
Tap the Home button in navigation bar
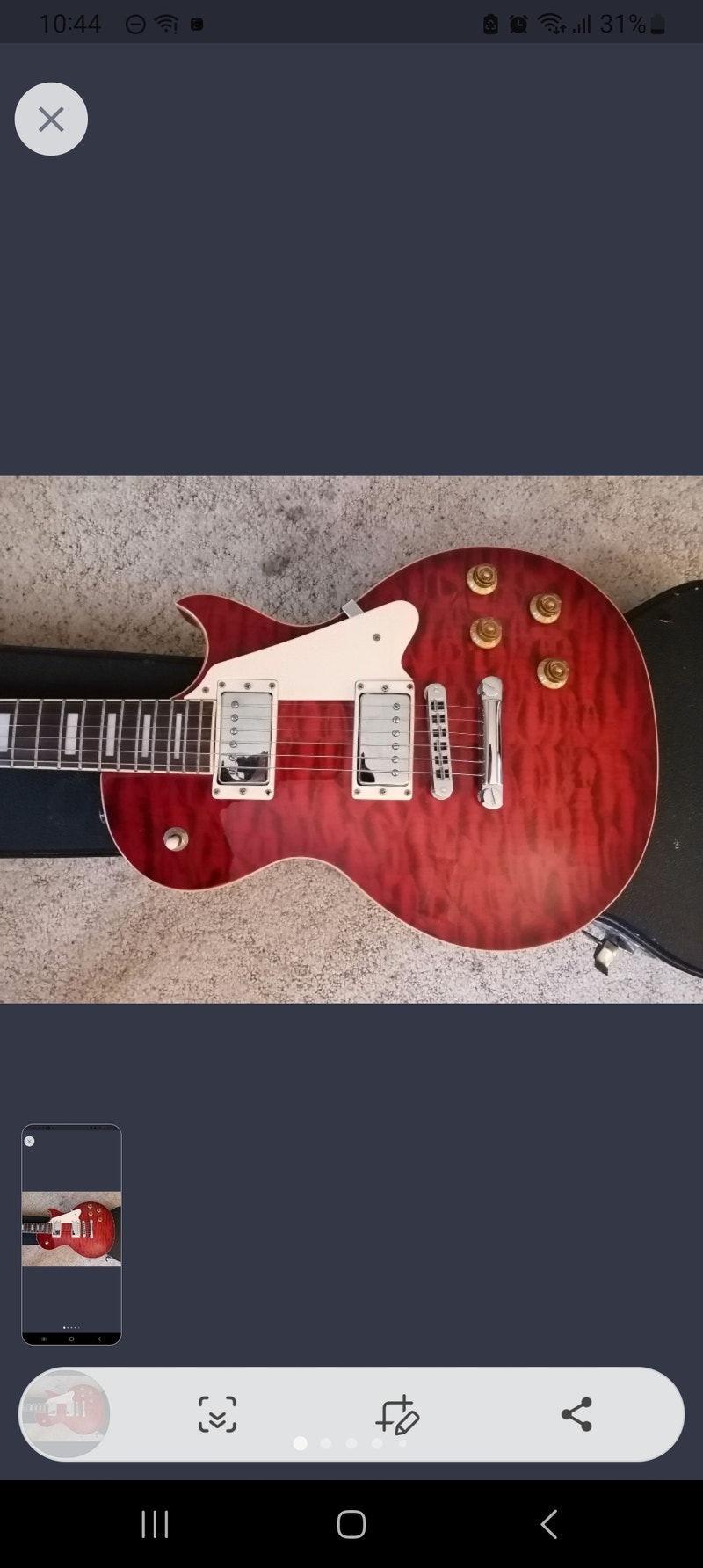point(351,1525)
